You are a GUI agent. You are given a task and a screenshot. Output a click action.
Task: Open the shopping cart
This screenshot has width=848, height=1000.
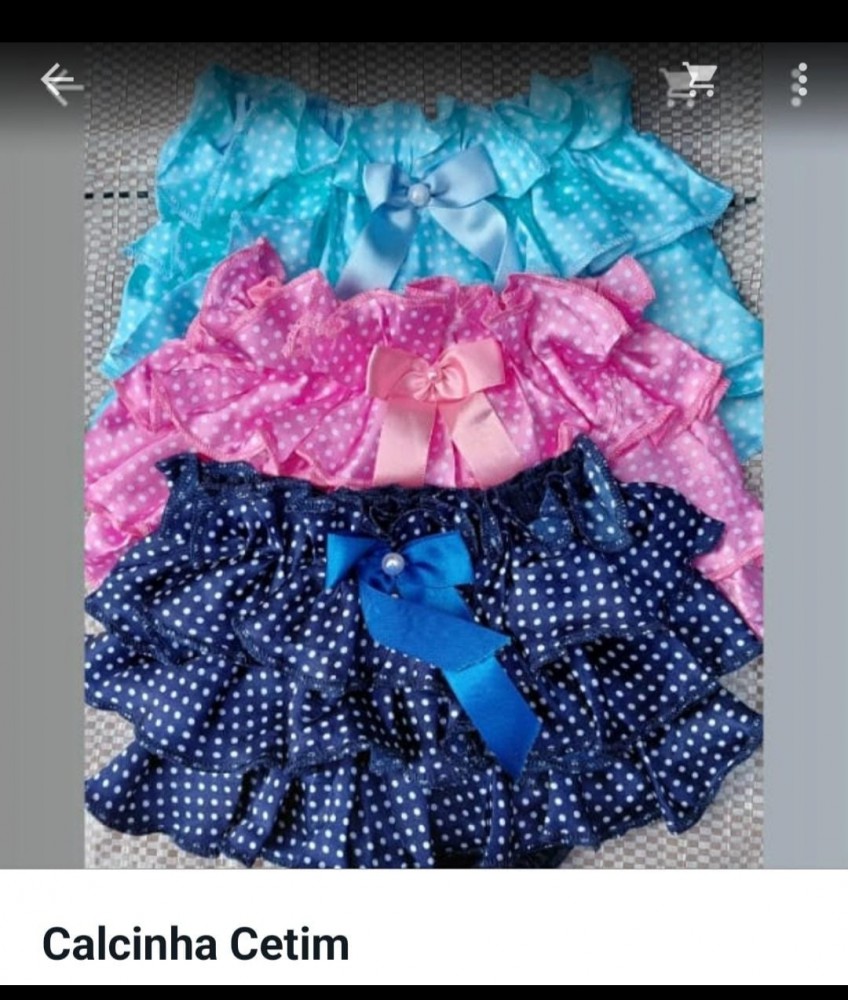[689, 85]
